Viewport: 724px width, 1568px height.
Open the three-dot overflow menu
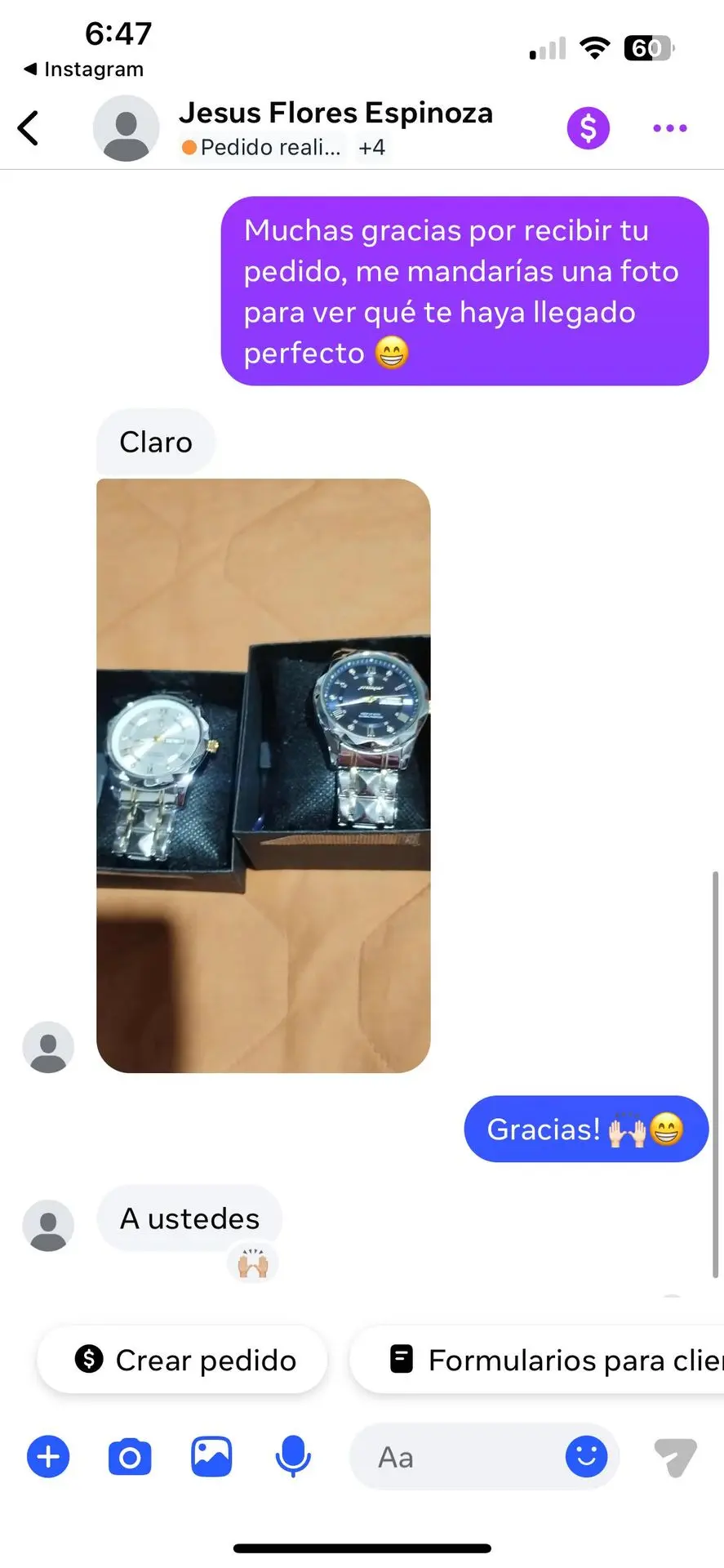click(669, 128)
